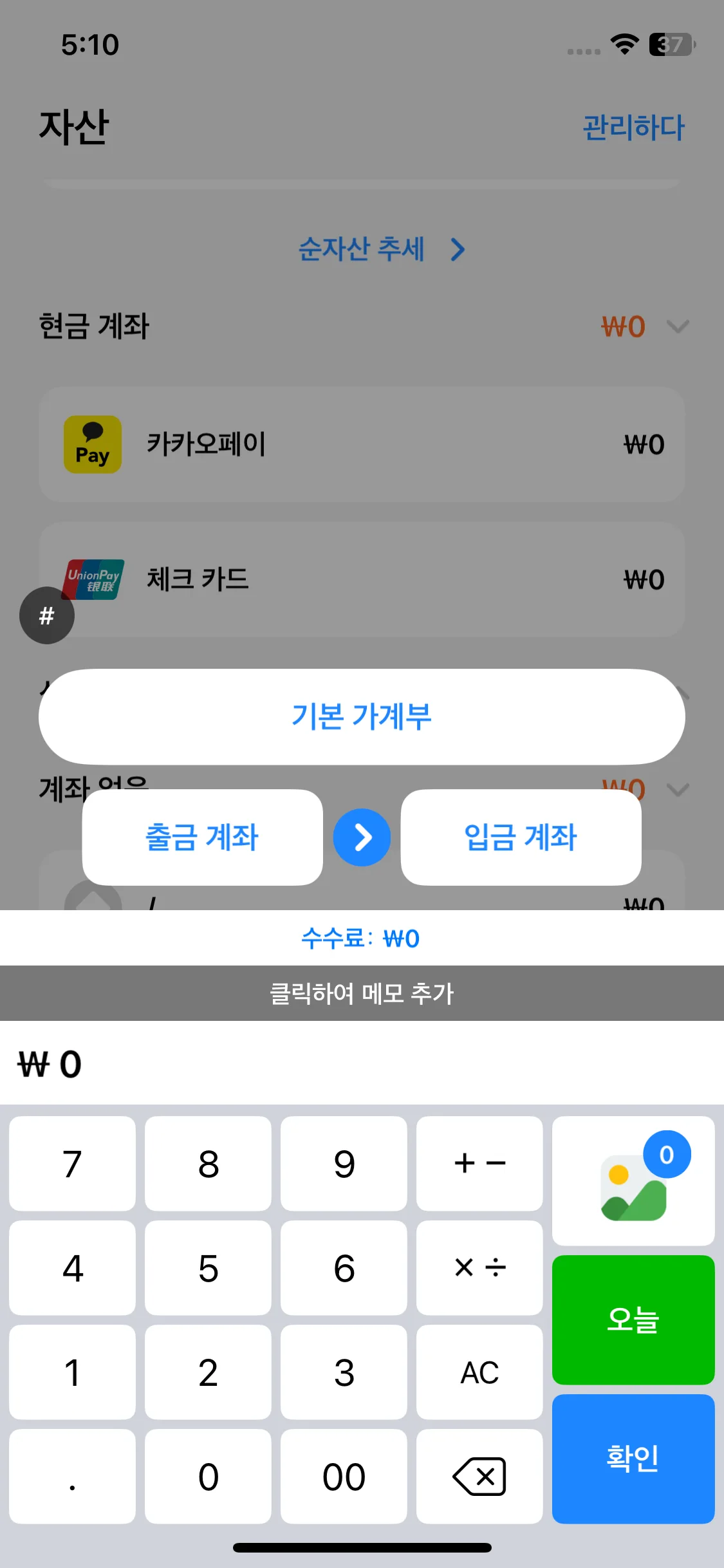
Task: Confirm with the 확인 button
Action: point(633,1459)
